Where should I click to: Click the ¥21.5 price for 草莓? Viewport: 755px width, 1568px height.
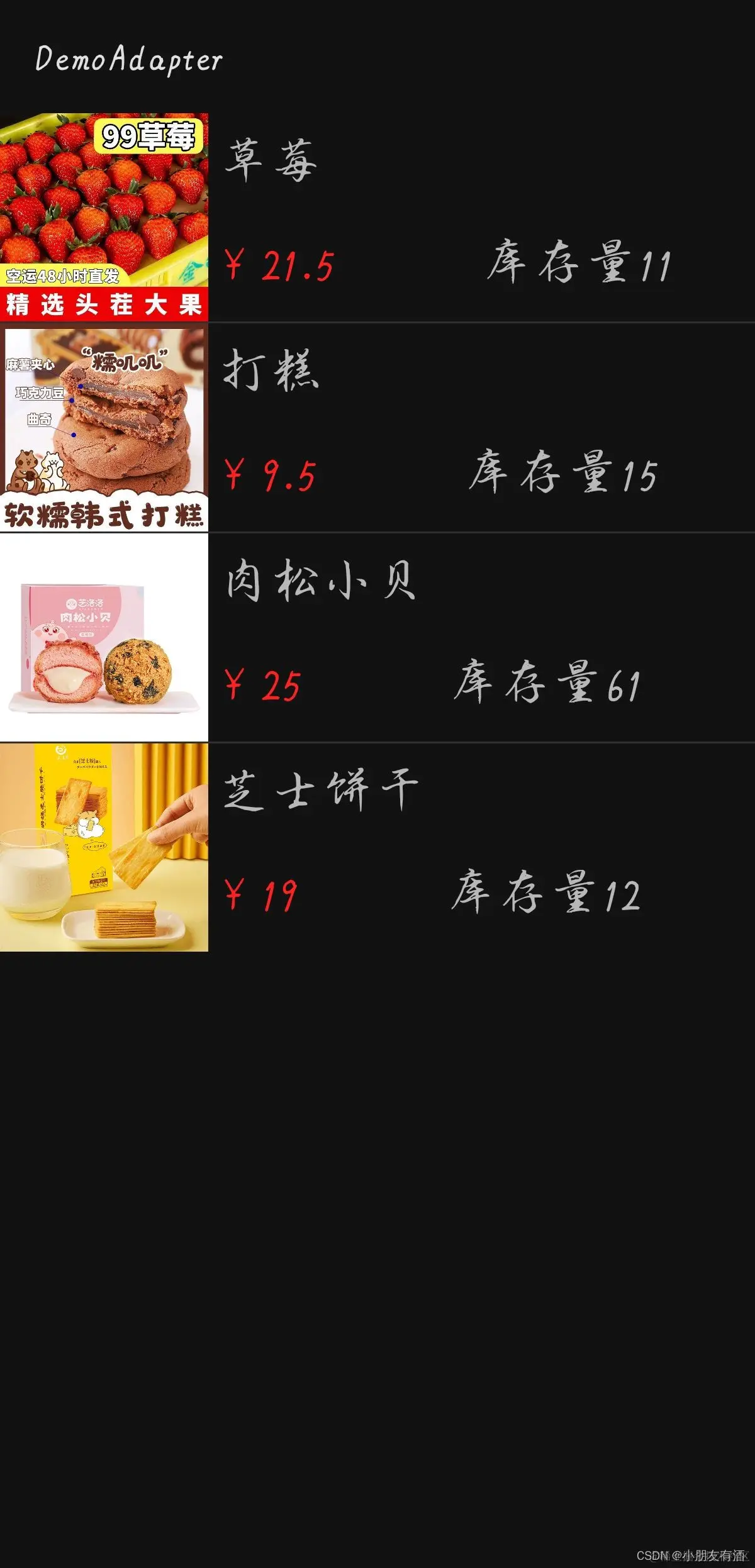click(280, 264)
